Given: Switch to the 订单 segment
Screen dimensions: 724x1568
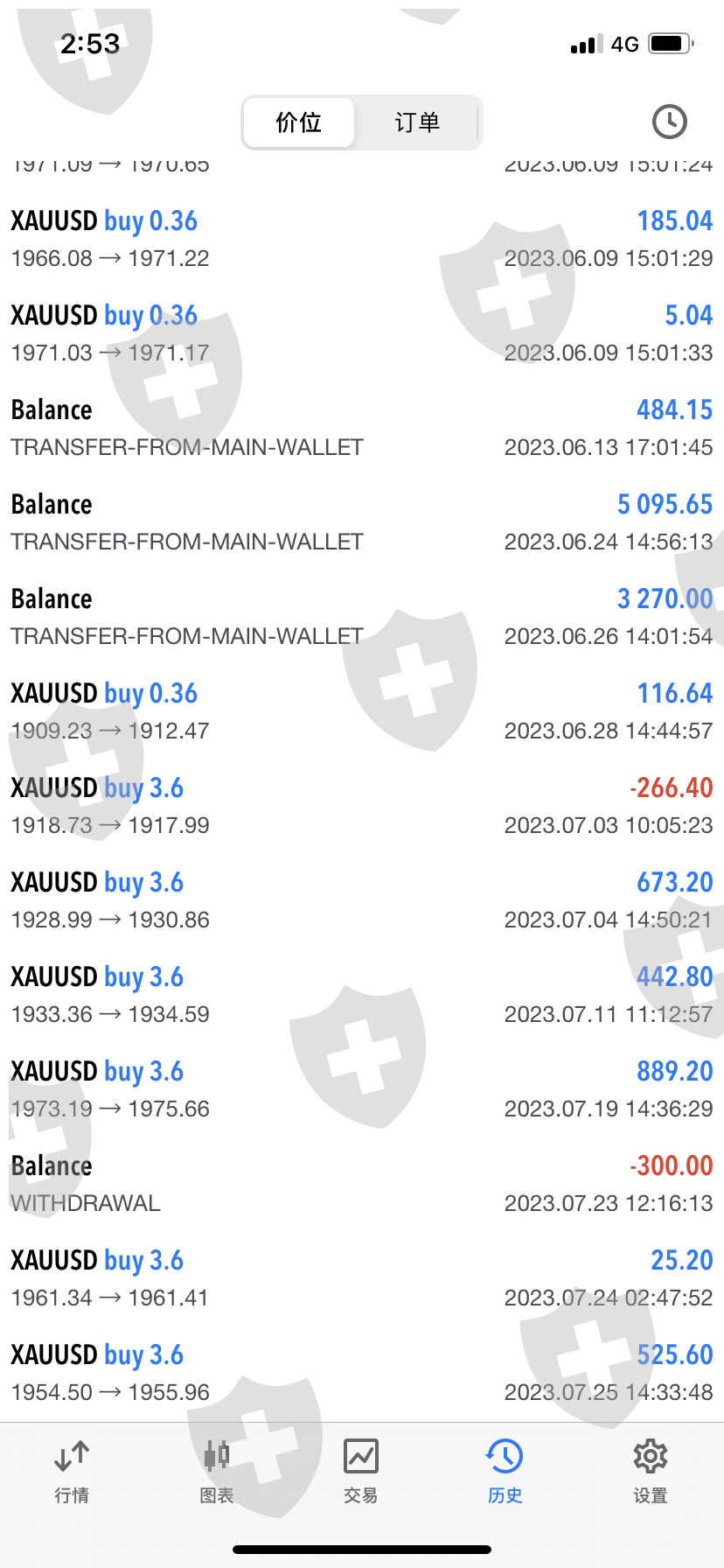Looking at the screenshot, I should coord(417,122).
